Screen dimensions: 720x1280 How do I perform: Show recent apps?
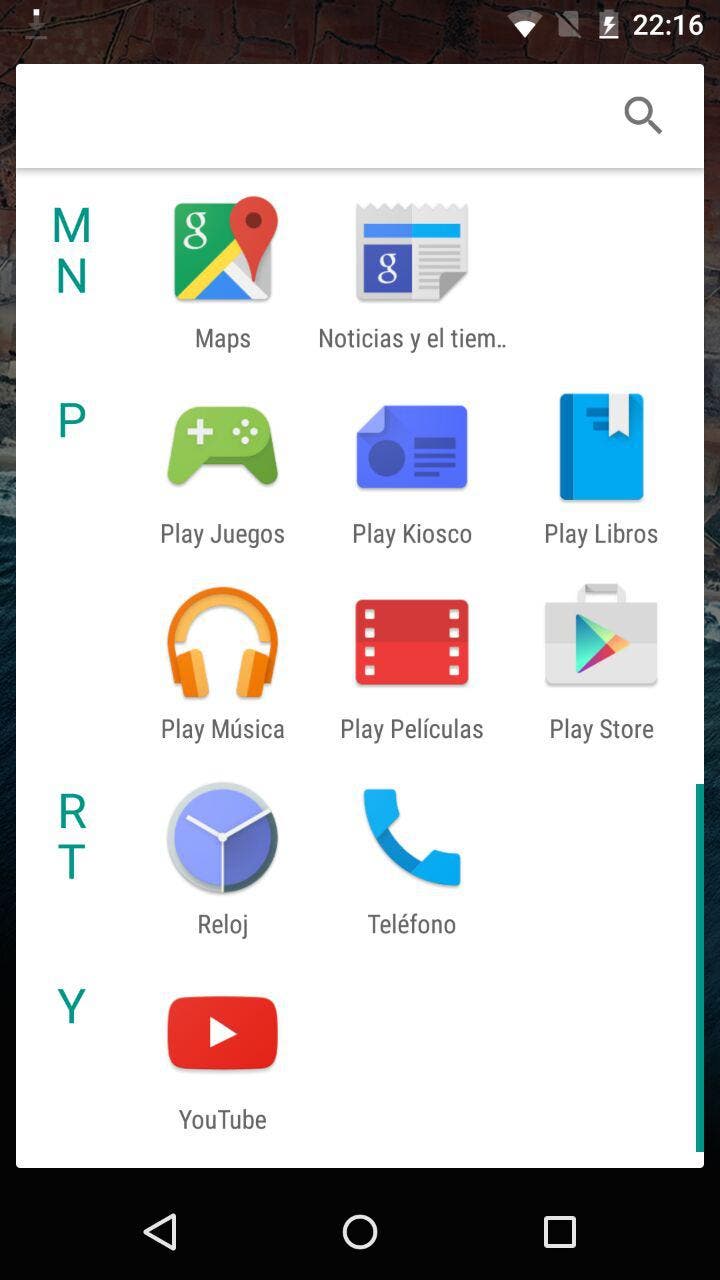pos(560,1232)
